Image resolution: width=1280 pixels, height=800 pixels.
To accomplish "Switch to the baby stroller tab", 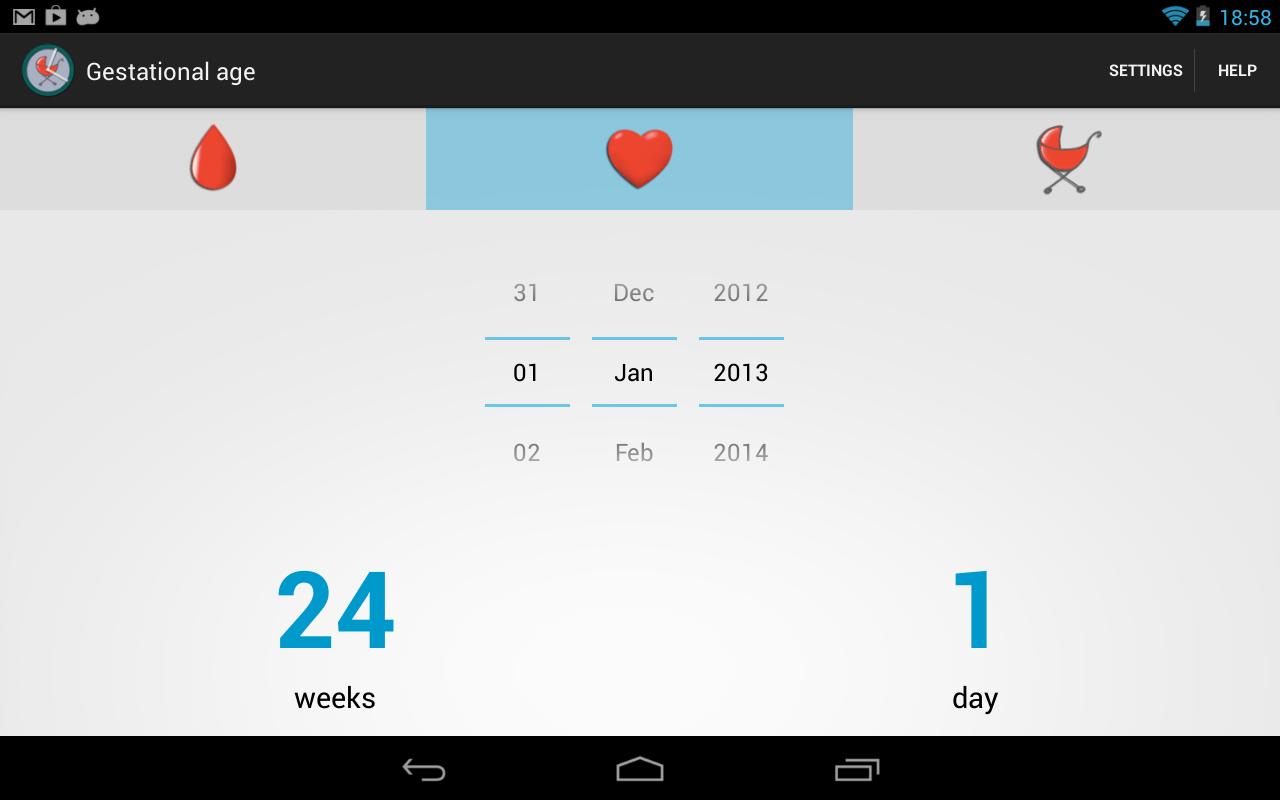I will [x=1066, y=159].
